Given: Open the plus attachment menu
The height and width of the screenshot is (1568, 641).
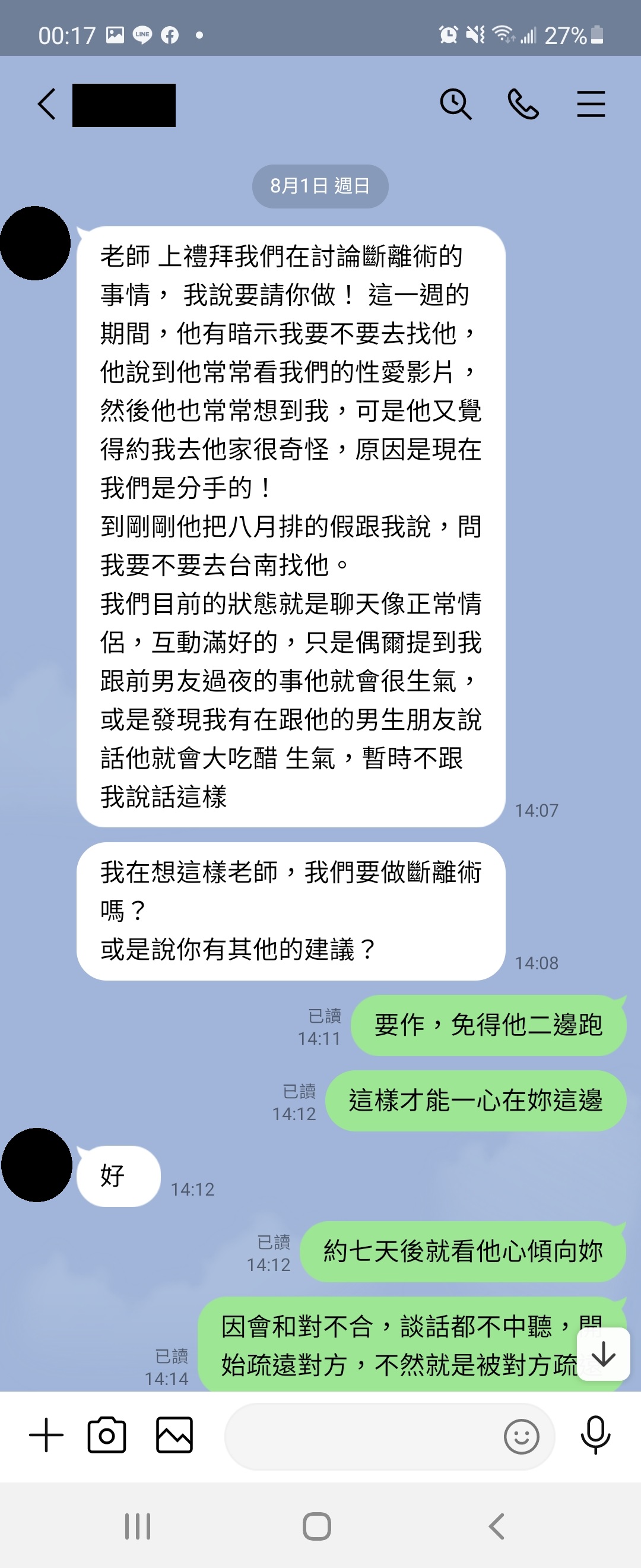Looking at the screenshot, I should click(x=46, y=1436).
